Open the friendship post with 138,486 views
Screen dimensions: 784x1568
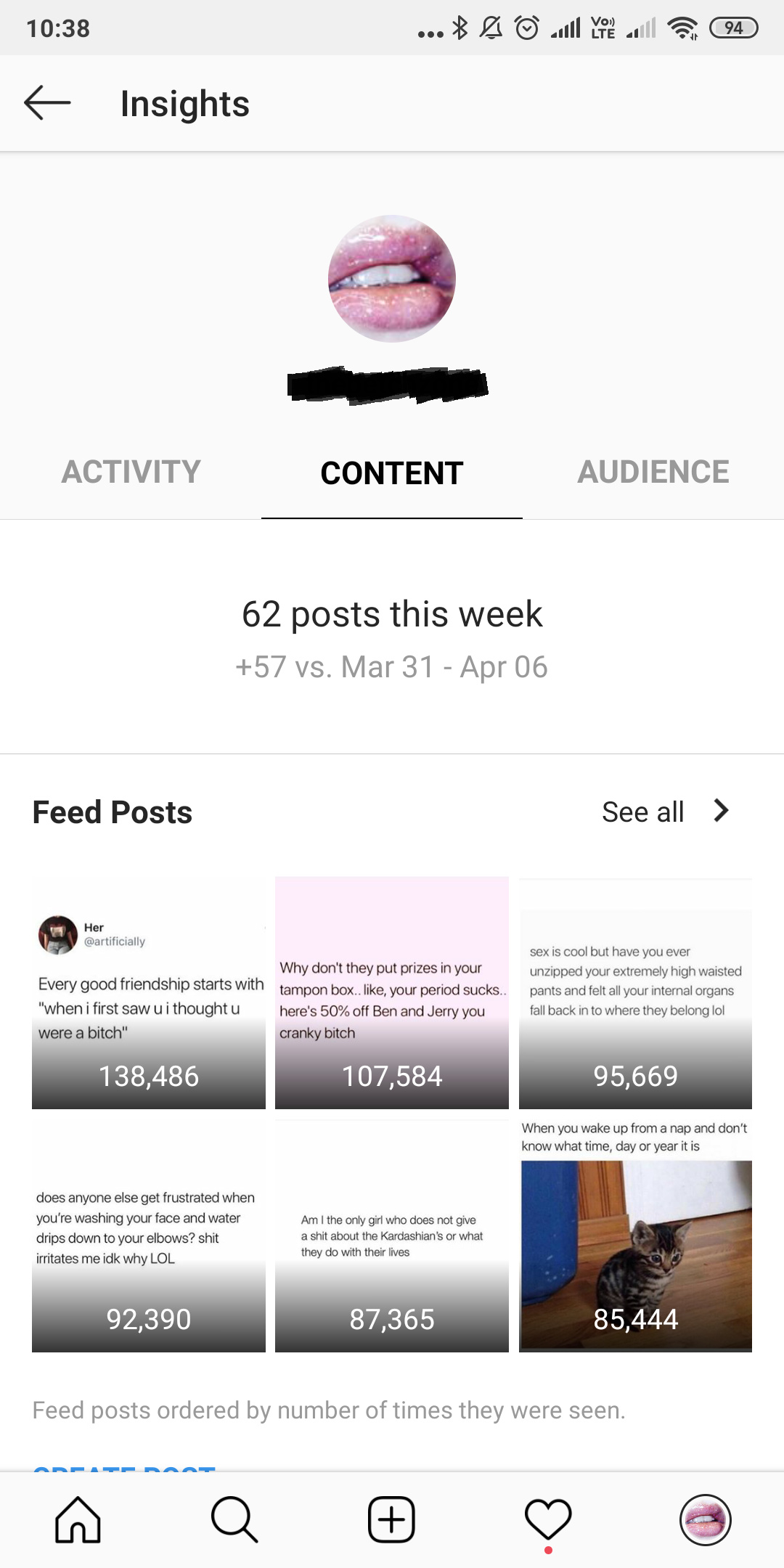pyautogui.click(x=149, y=993)
